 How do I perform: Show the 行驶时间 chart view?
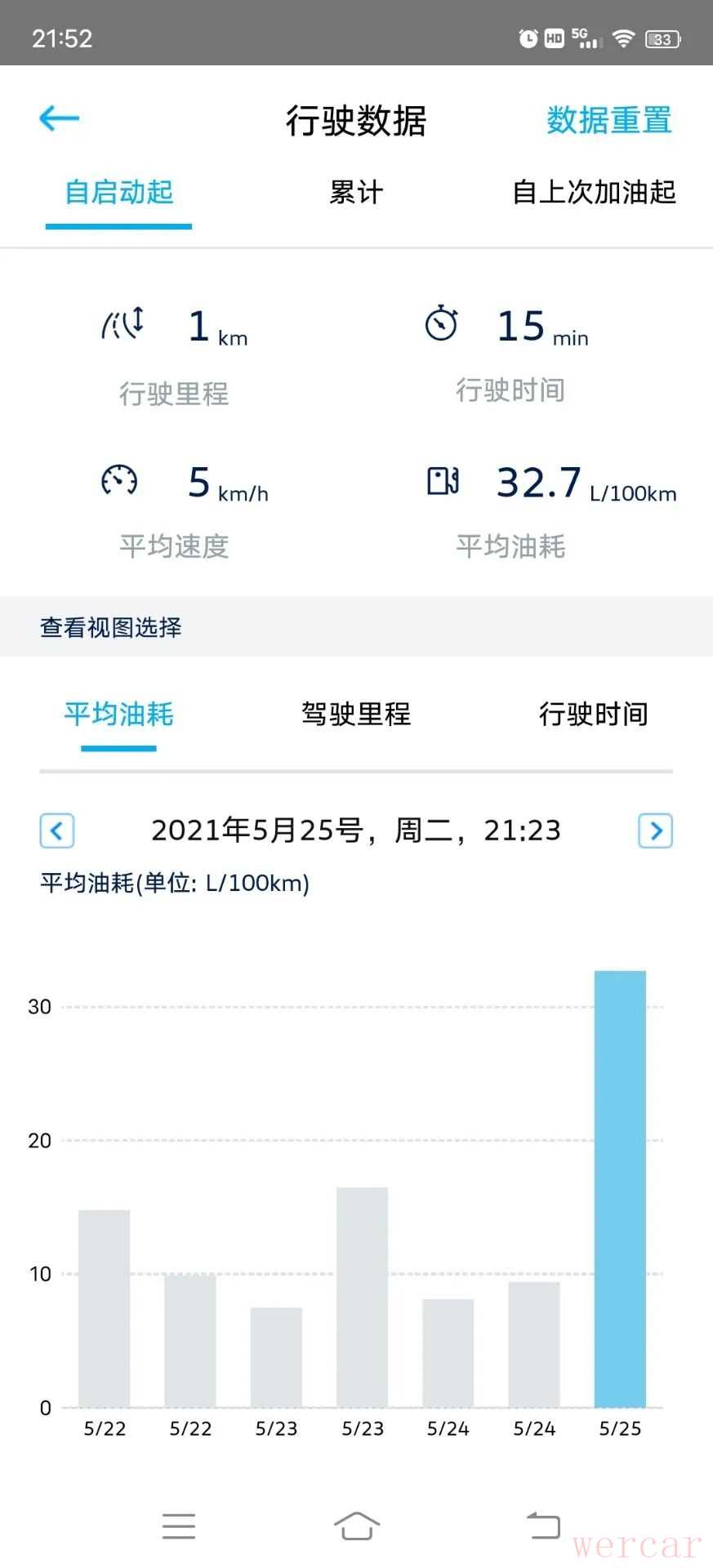(x=594, y=714)
